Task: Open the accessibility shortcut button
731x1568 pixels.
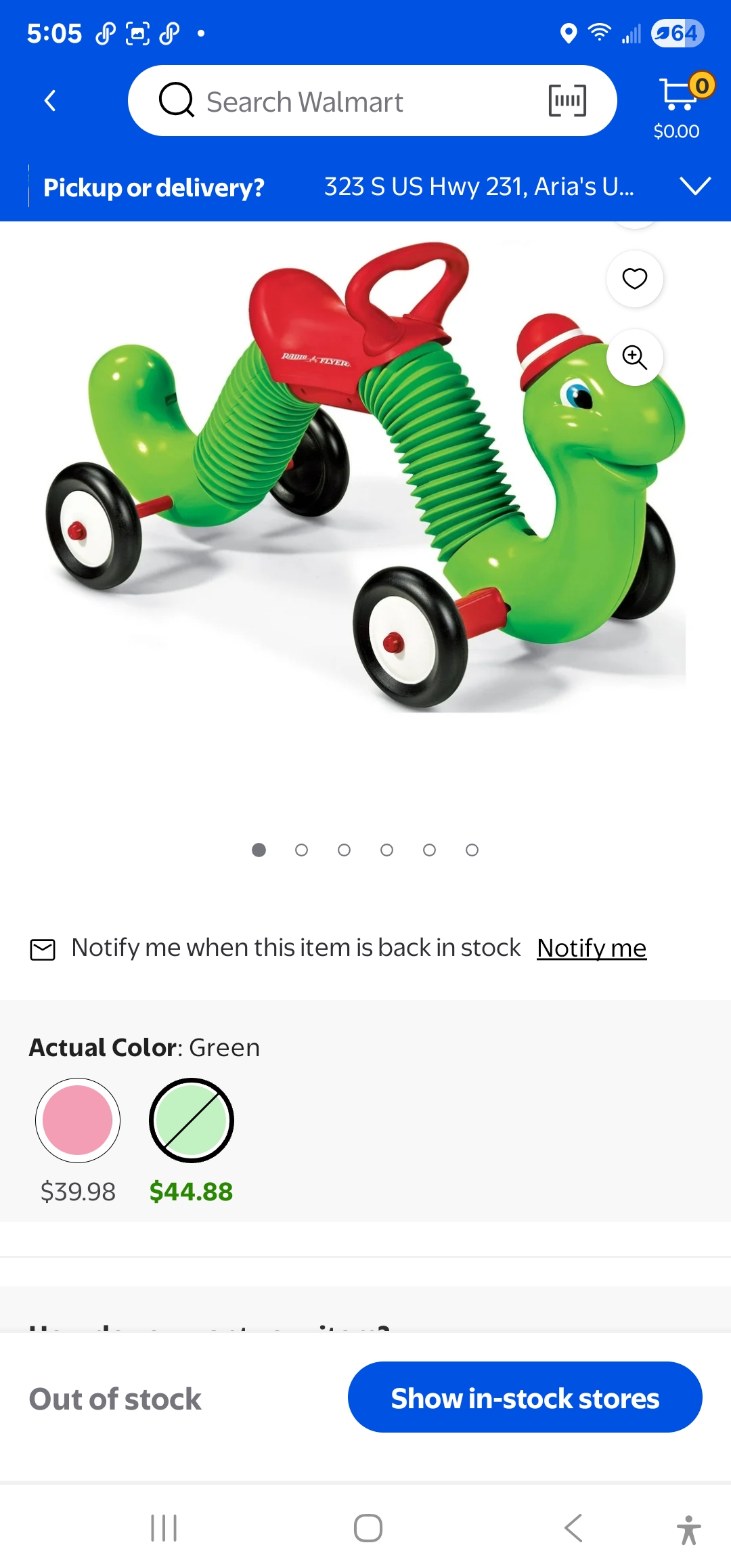Action: 689,1529
